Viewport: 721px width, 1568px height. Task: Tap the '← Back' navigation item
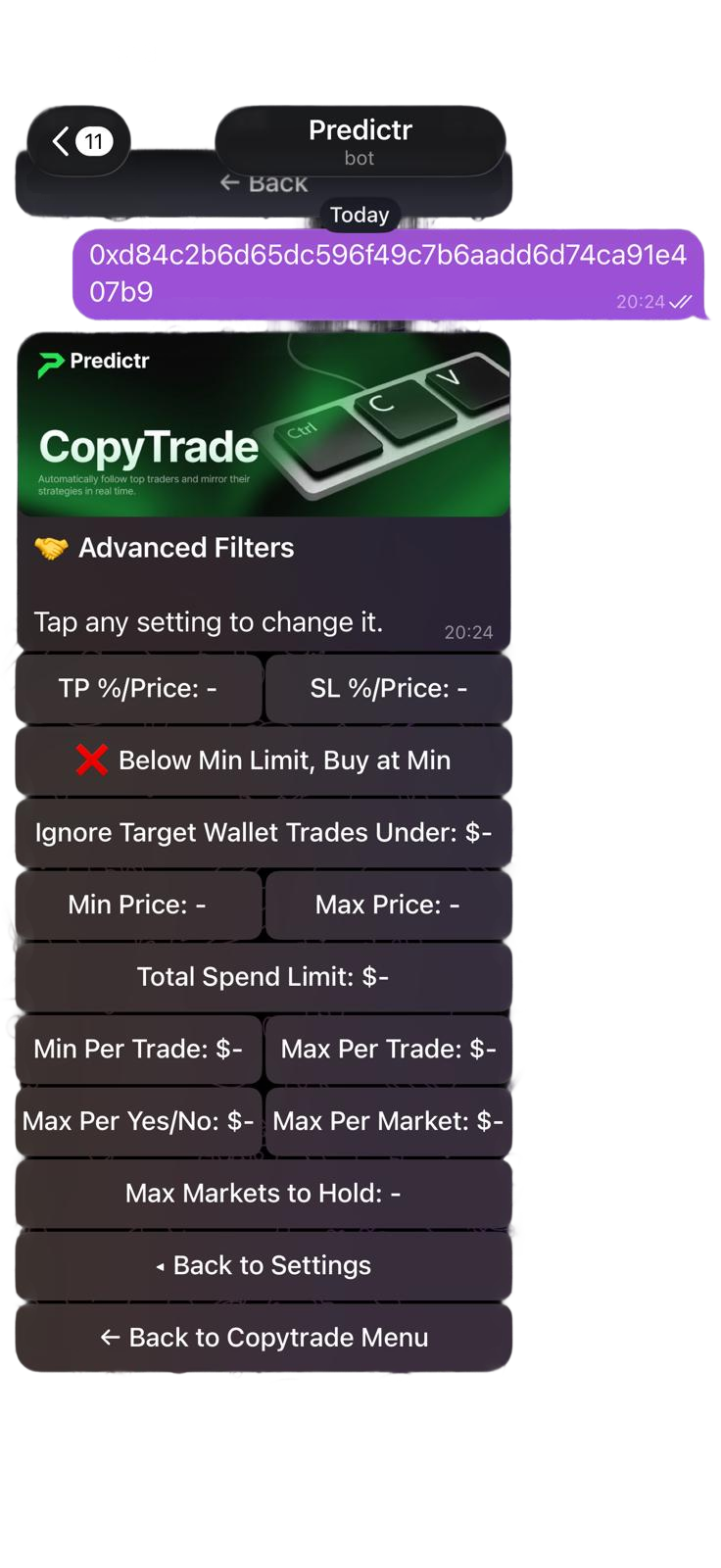coord(263,182)
